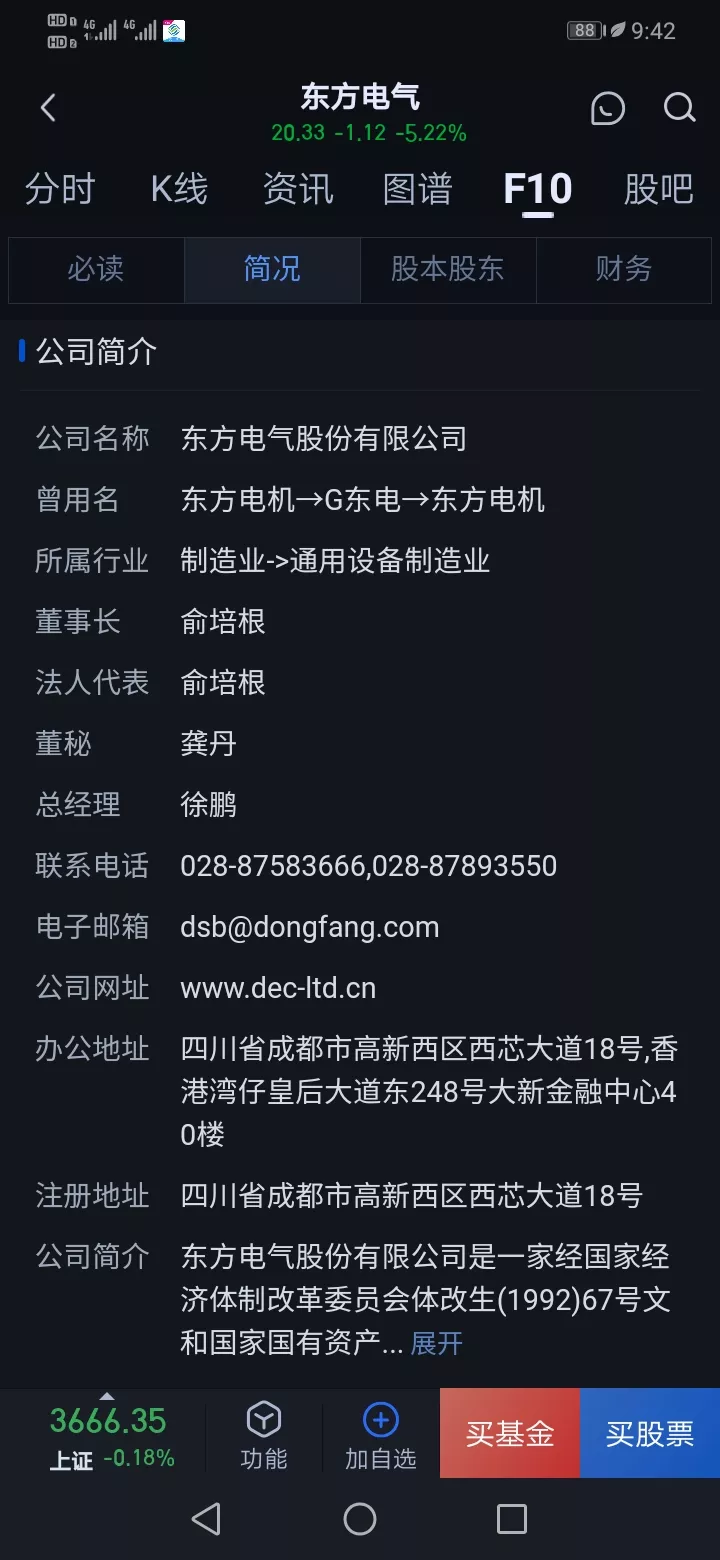This screenshot has height=1560, width=720.
Task: Select the 必读 sub-tab
Action: pos(96,269)
